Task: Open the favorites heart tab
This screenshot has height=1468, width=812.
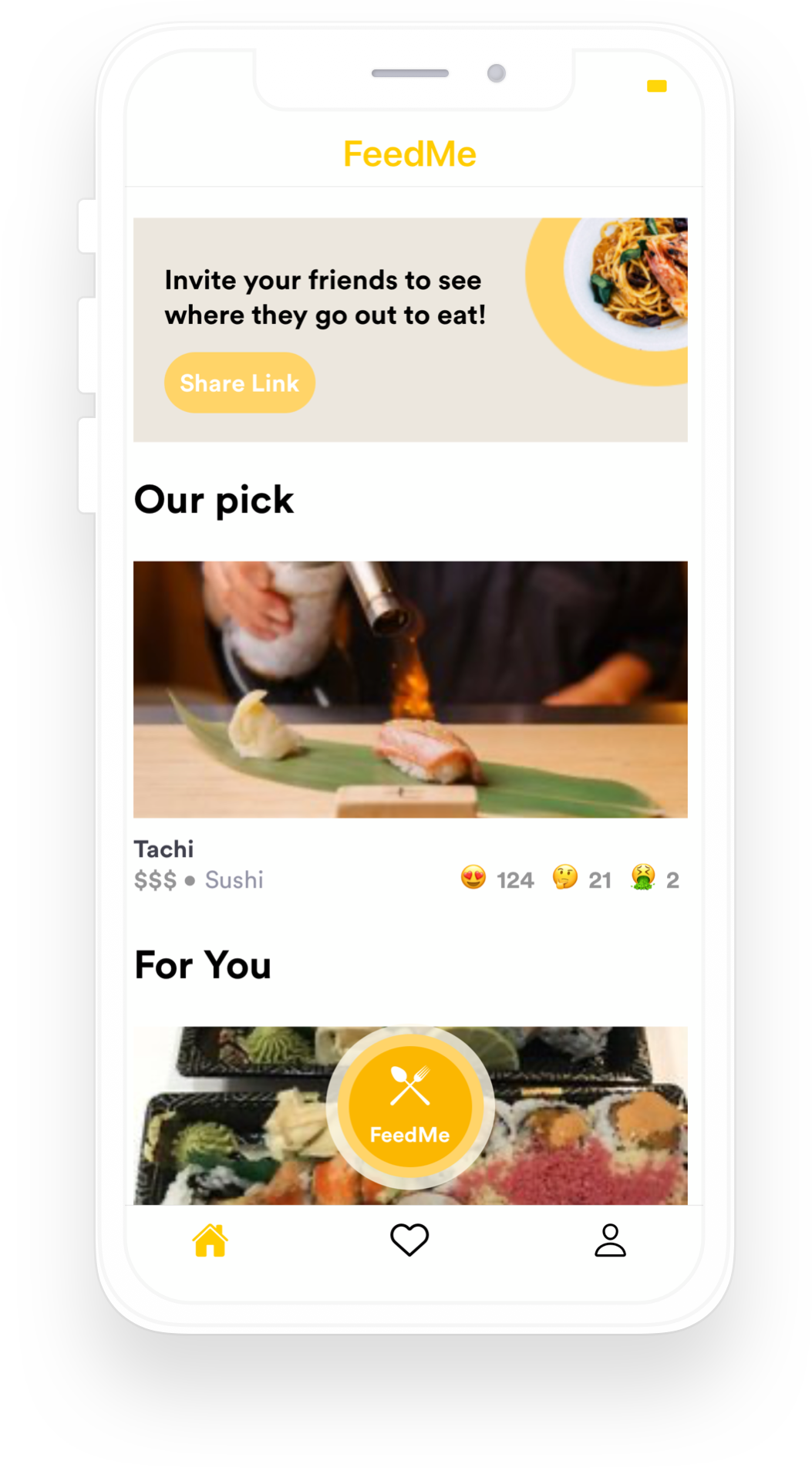Action: tap(409, 1240)
